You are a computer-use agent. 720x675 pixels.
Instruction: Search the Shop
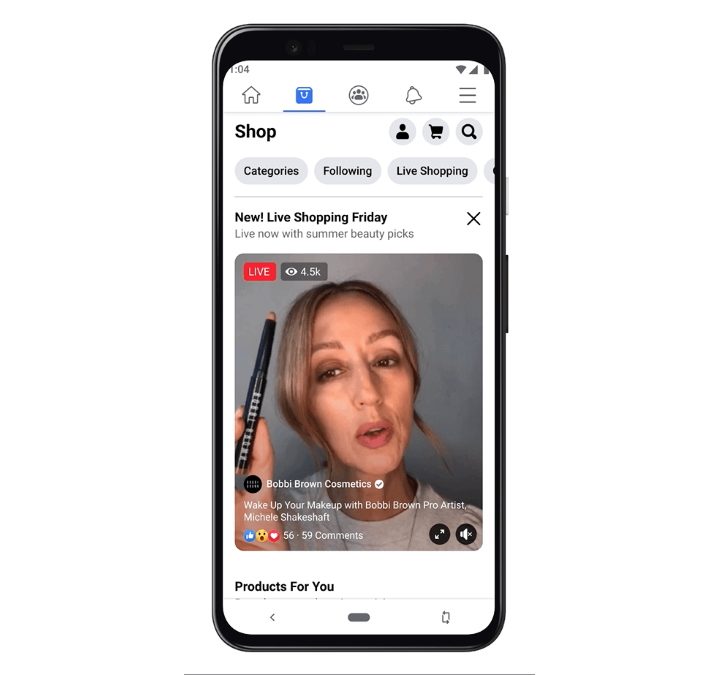click(x=468, y=131)
